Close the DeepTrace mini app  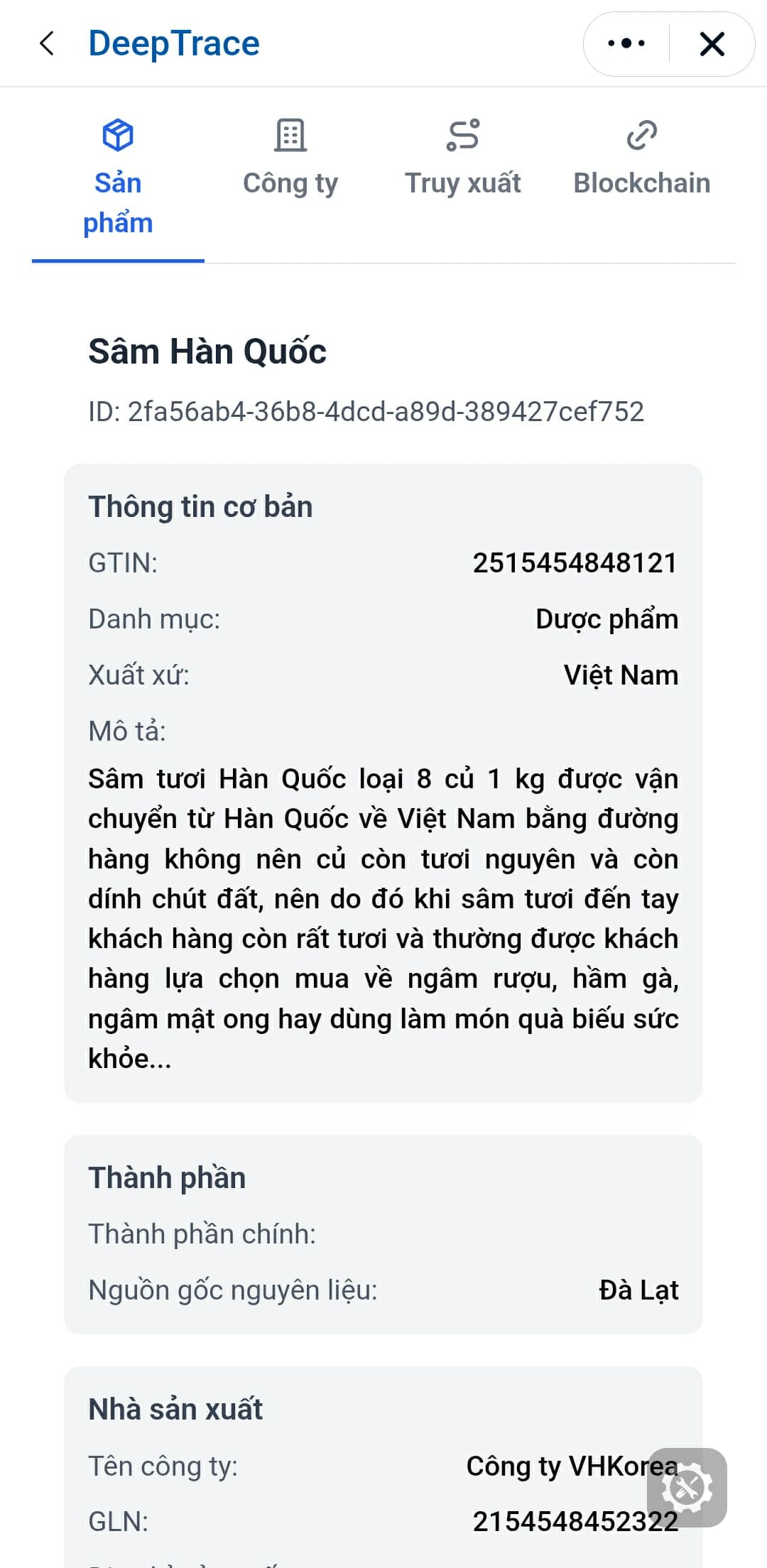[710, 43]
